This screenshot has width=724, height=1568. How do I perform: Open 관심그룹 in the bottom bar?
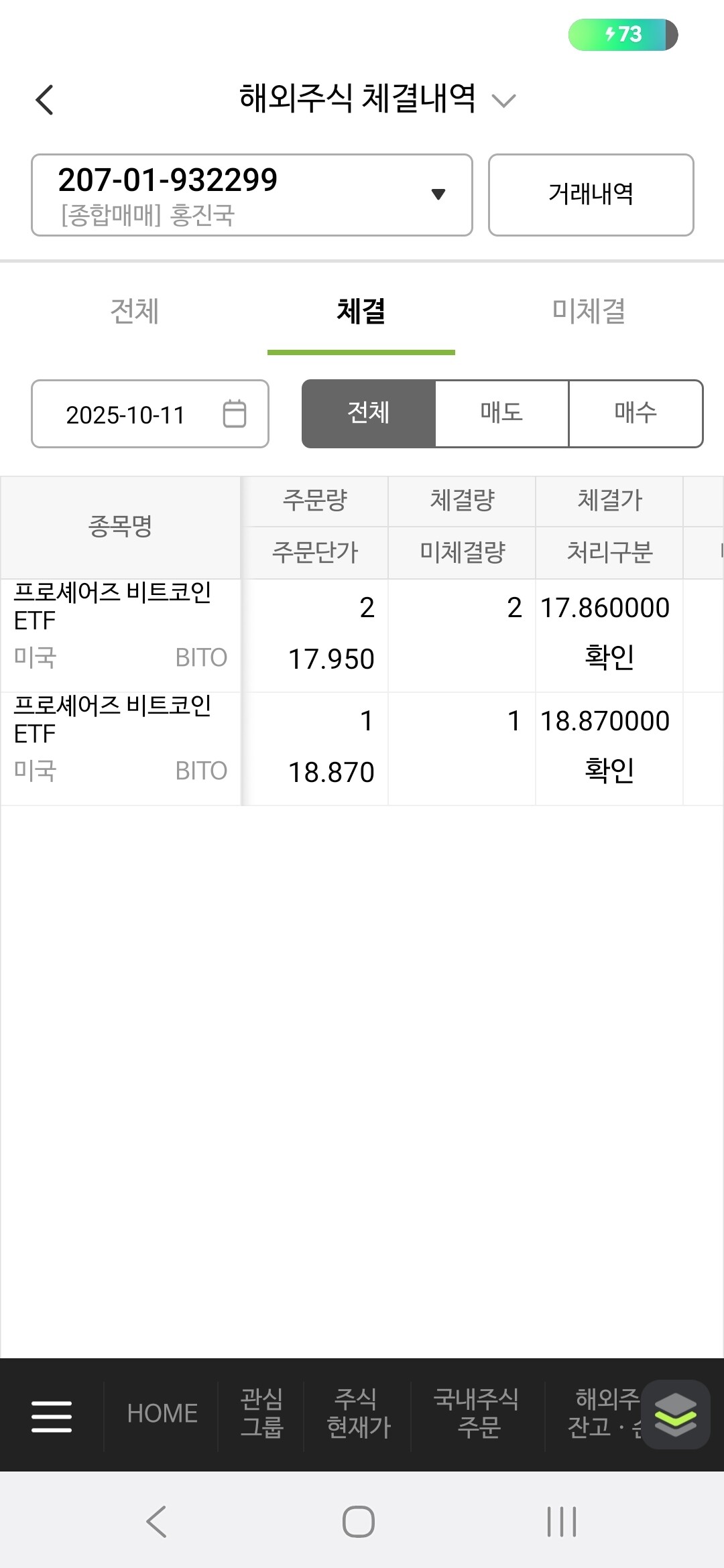(x=261, y=1414)
